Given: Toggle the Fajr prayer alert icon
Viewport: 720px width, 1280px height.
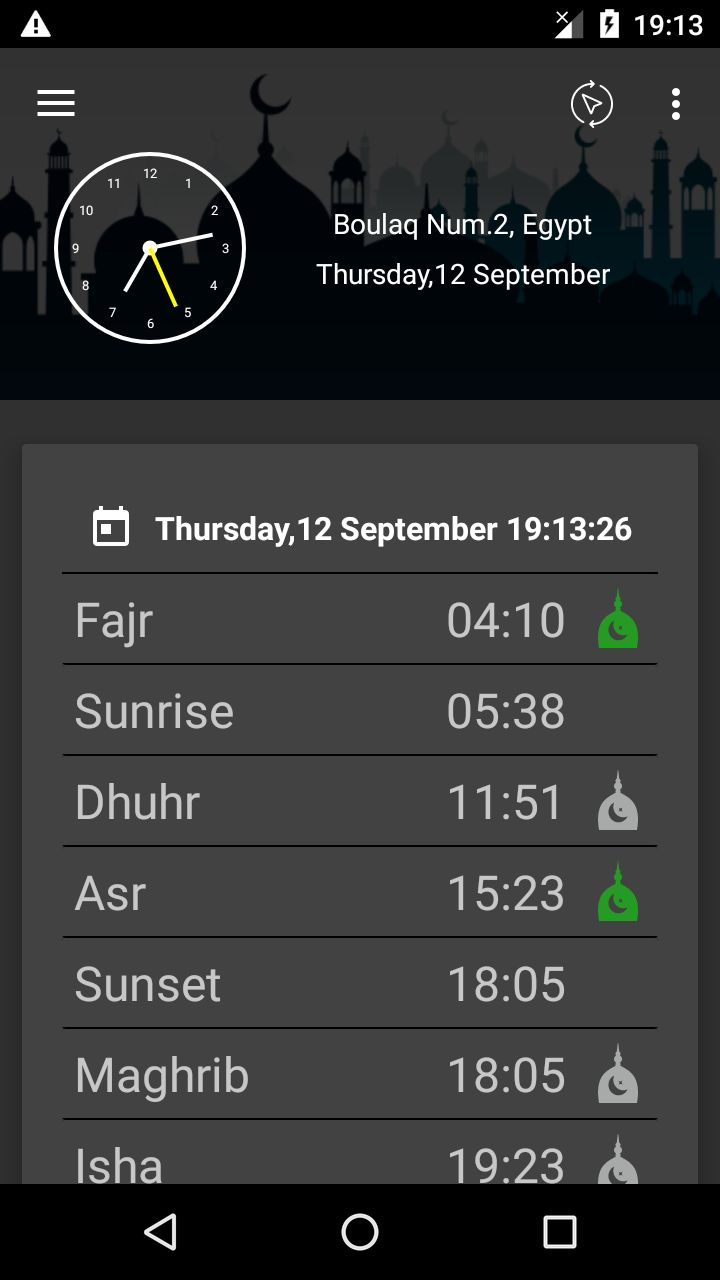Looking at the screenshot, I should tap(618, 620).
